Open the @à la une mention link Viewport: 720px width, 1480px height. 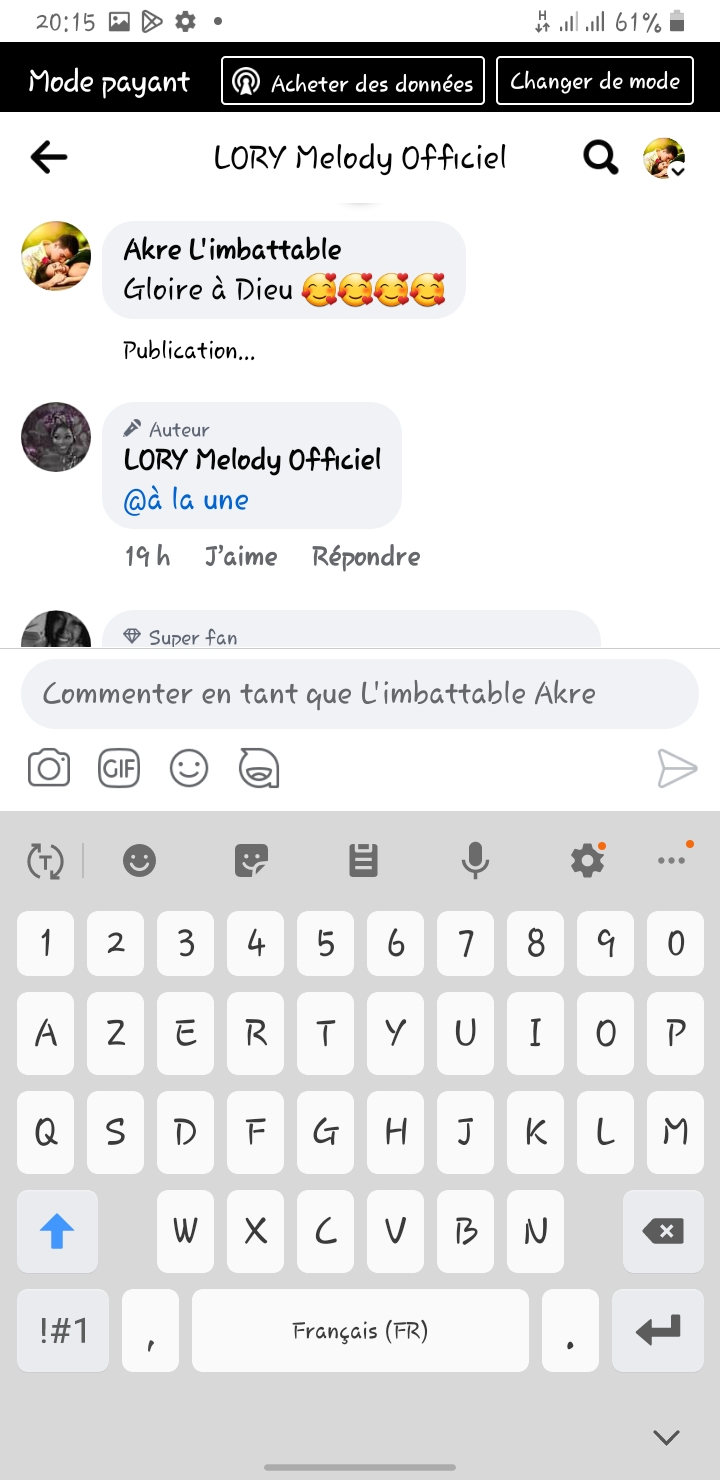186,500
